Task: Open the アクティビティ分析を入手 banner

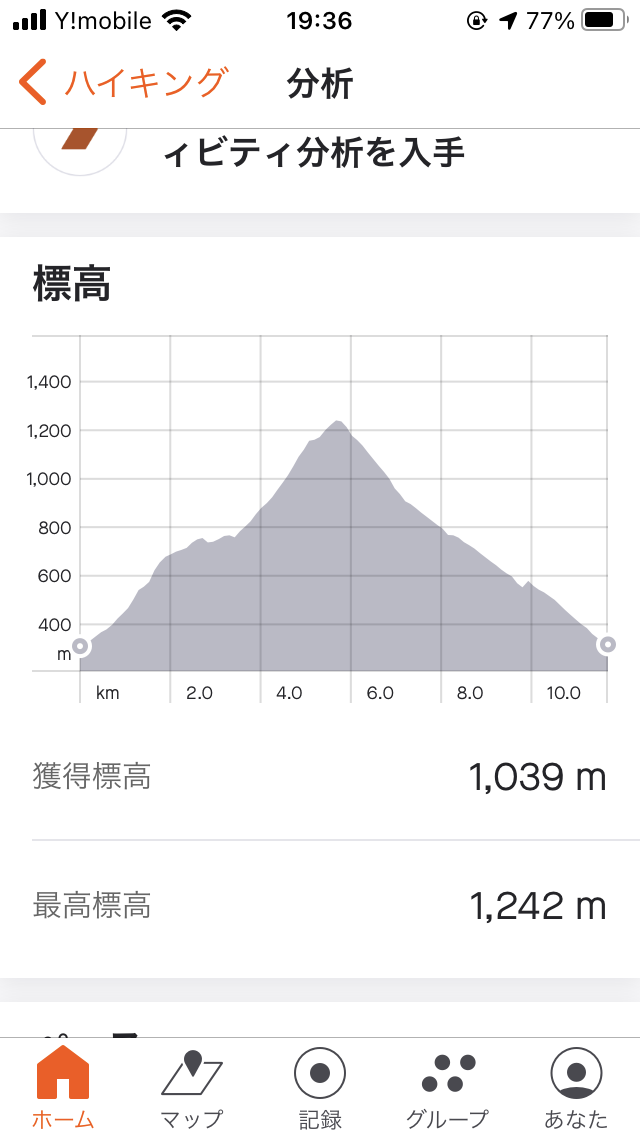Action: (x=312, y=155)
